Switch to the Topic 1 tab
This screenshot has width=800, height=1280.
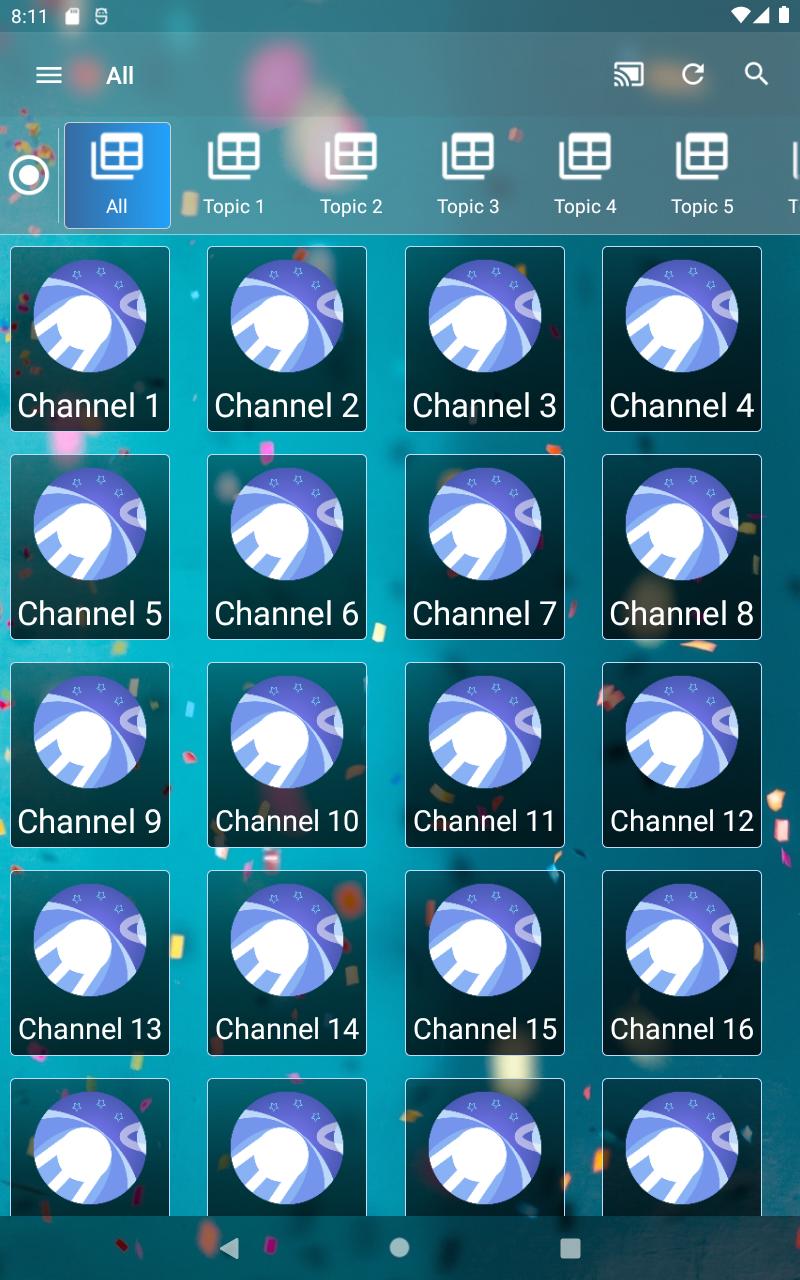234,176
